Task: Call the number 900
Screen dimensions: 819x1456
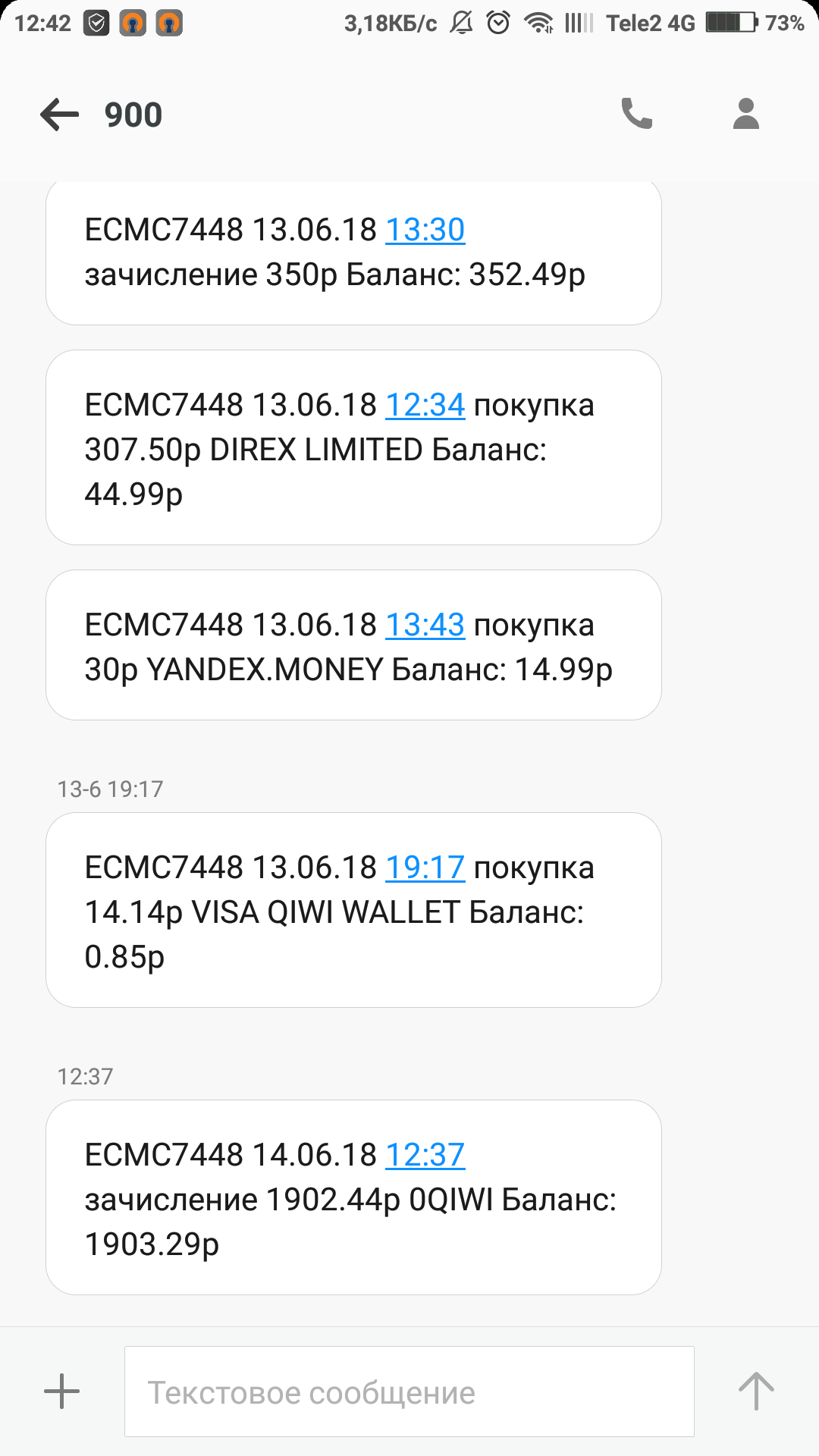Action: [637, 114]
